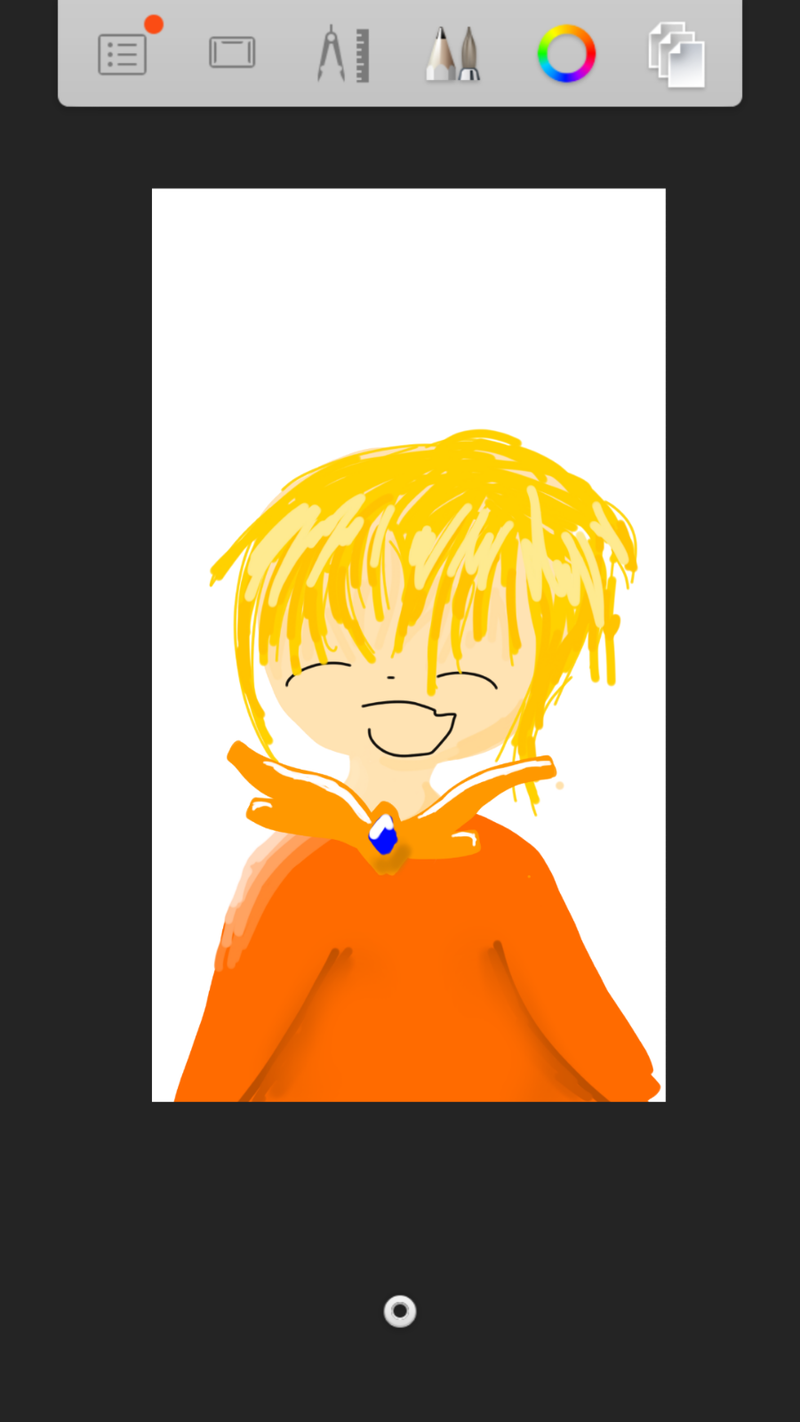
Task: Tap the round puck control below canvas
Action: point(400,1311)
